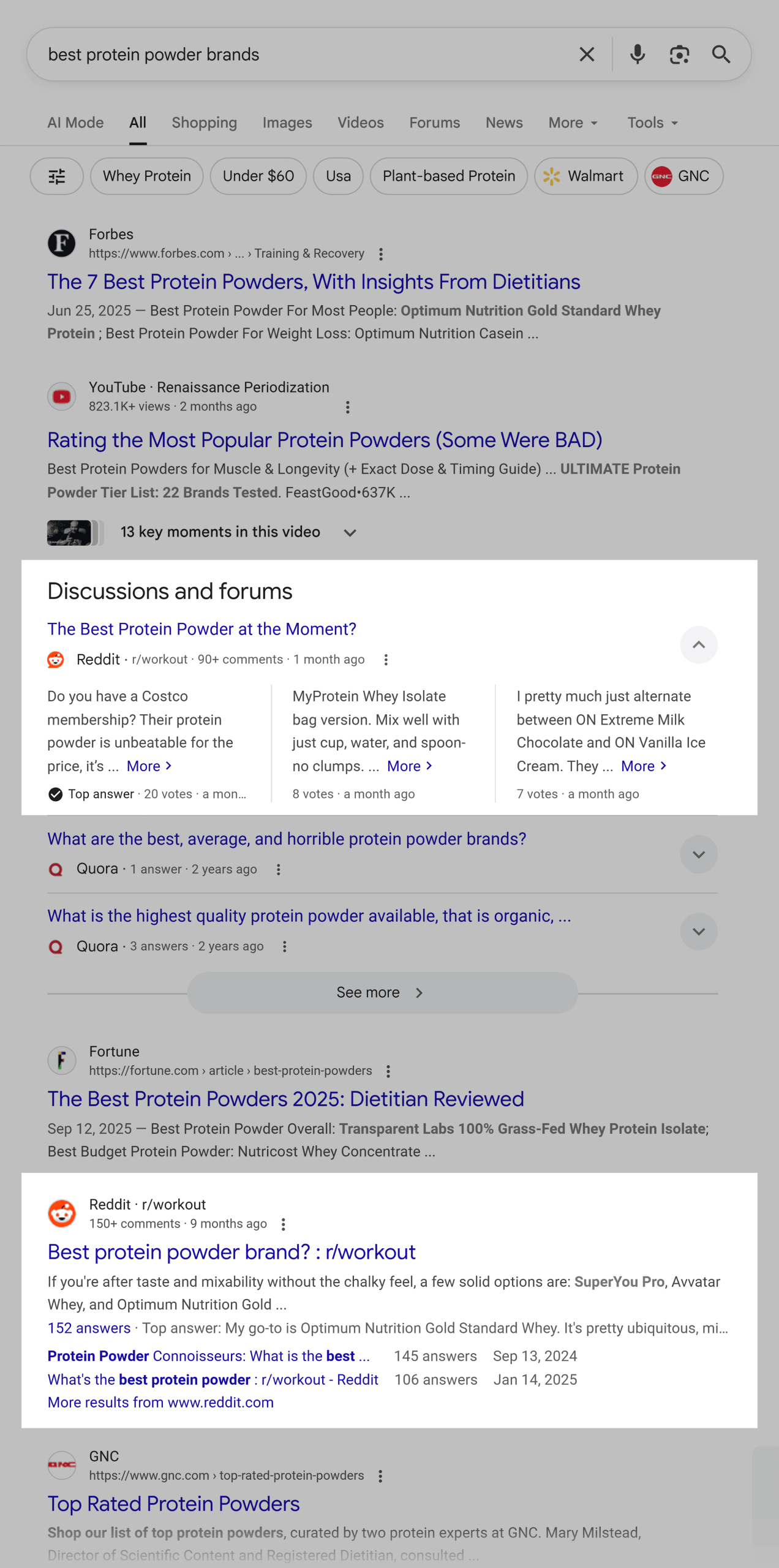This screenshot has width=779, height=1568.
Task: Switch to the Shopping tab
Action: pos(204,123)
